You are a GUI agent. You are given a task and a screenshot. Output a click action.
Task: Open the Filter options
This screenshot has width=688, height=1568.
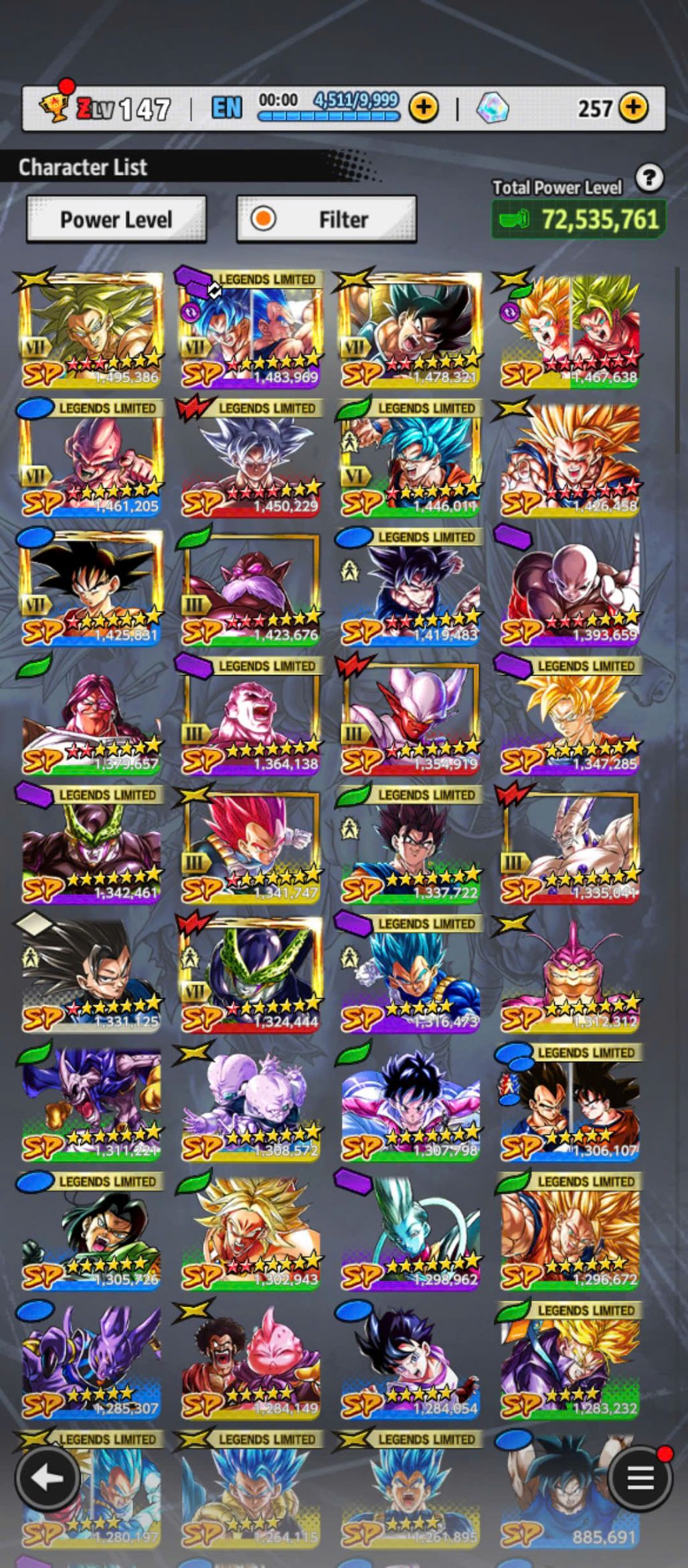327,219
